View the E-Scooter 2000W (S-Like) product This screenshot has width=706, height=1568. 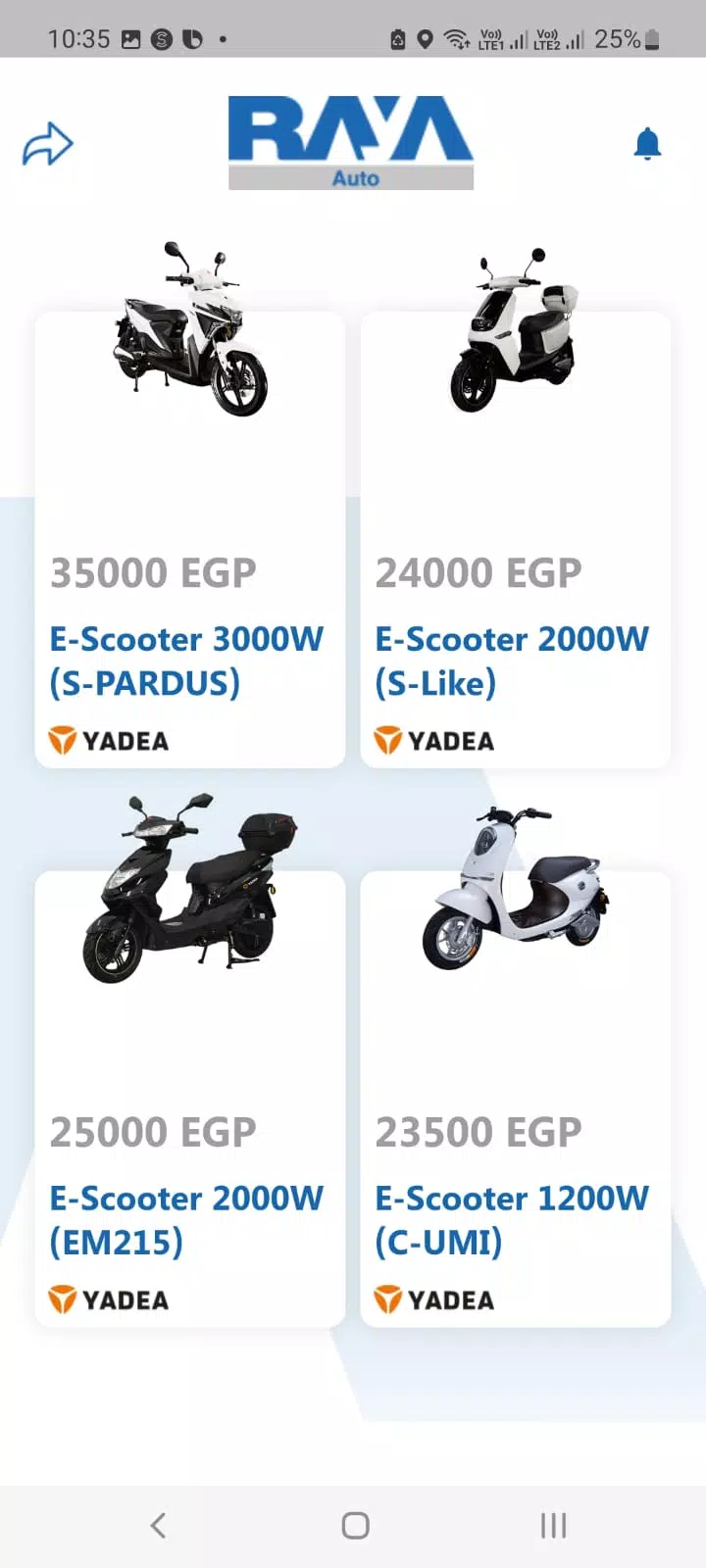pyautogui.click(x=515, y=539)
